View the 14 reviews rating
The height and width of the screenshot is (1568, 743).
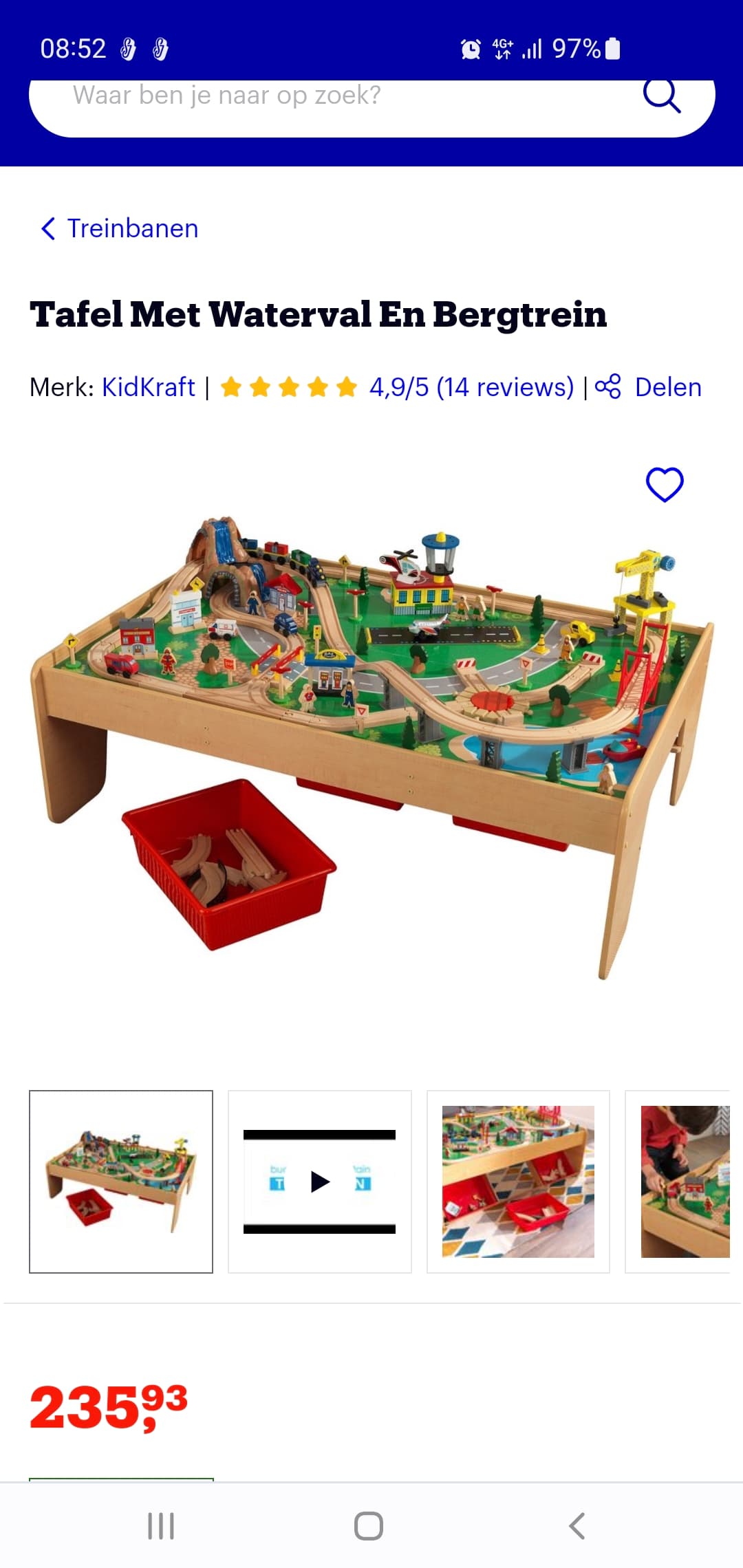[x=397, y=387]
